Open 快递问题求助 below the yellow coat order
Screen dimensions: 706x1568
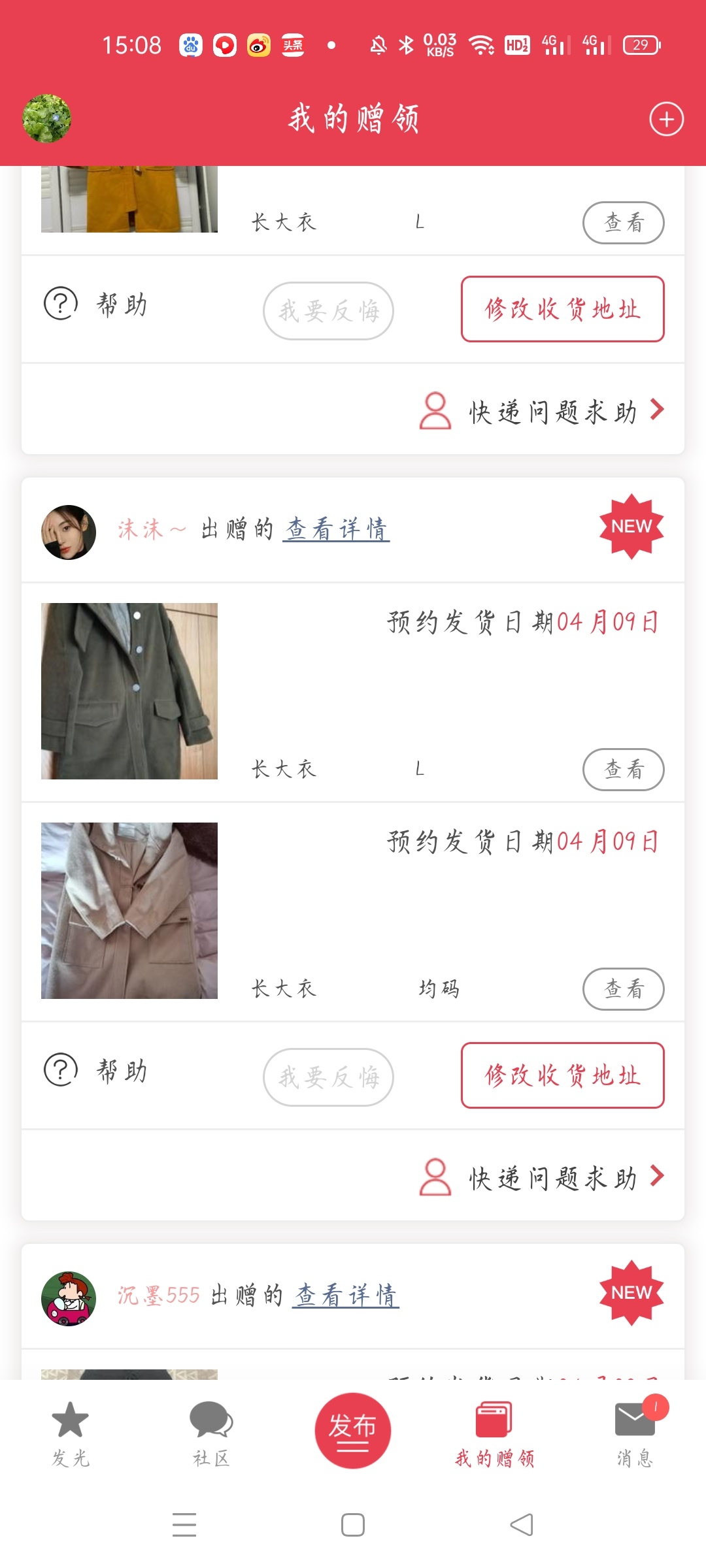[542, 411]
